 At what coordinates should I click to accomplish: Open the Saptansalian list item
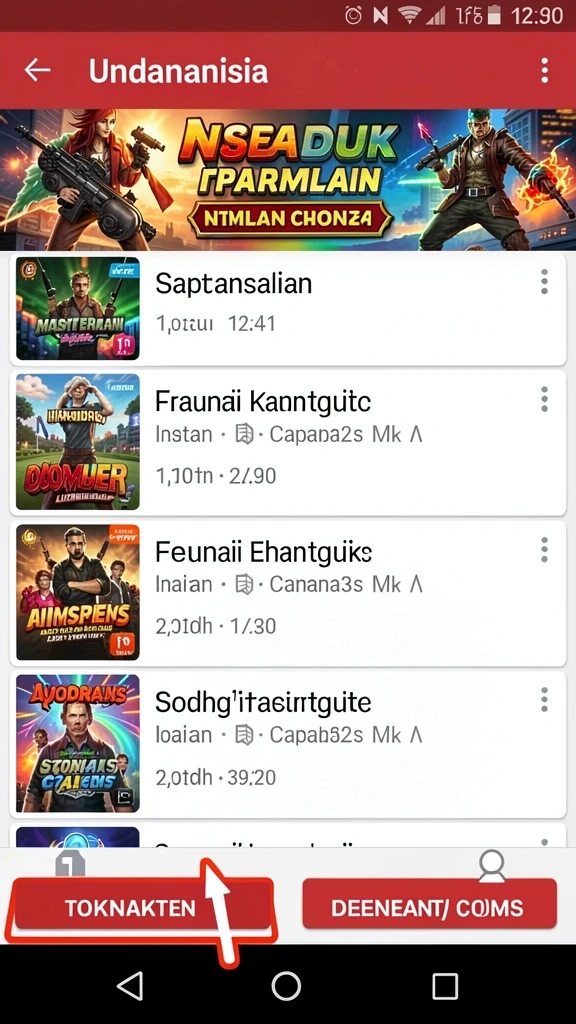pyautogui.click(x=288, y=310)
